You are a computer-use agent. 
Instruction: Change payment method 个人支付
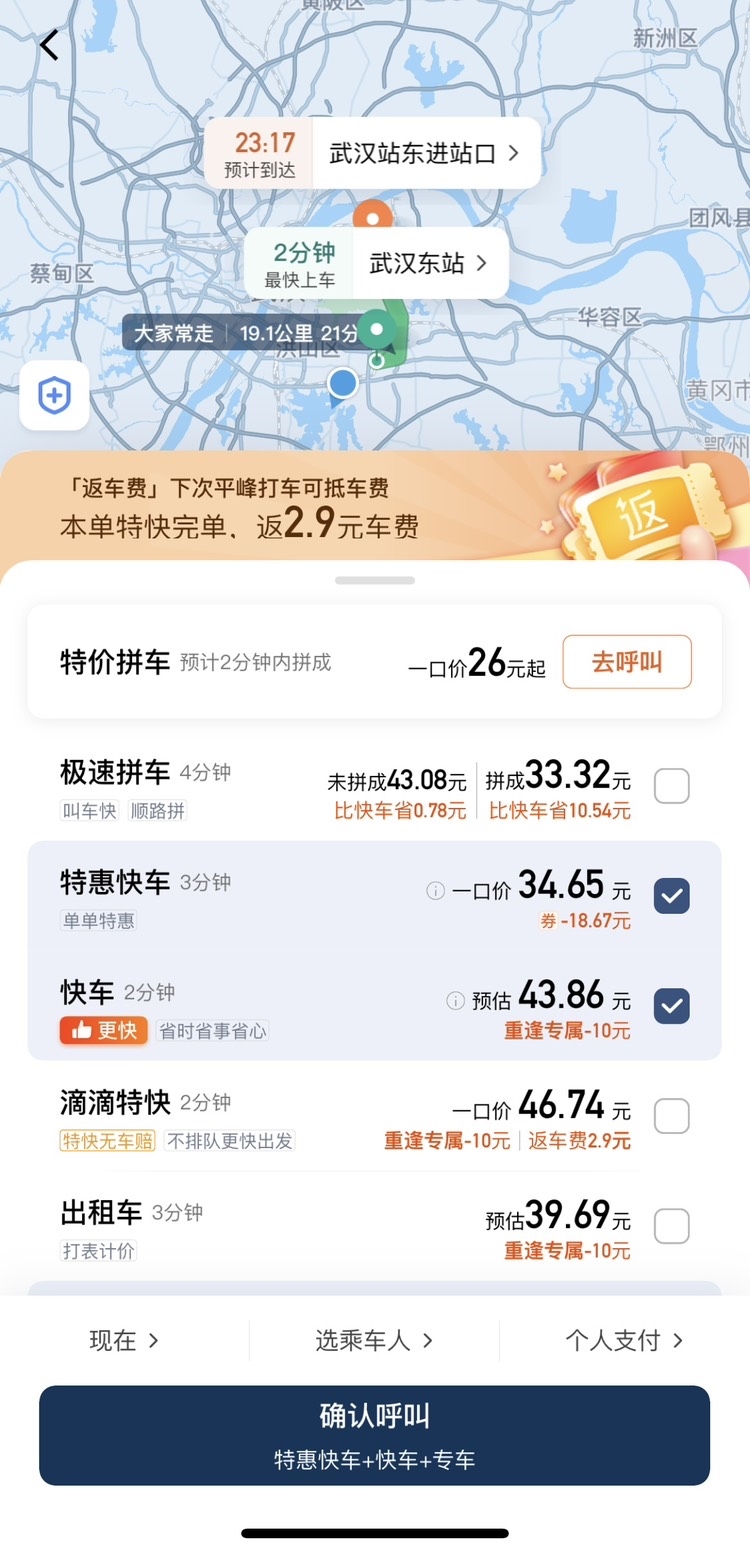click(624, 1341)
